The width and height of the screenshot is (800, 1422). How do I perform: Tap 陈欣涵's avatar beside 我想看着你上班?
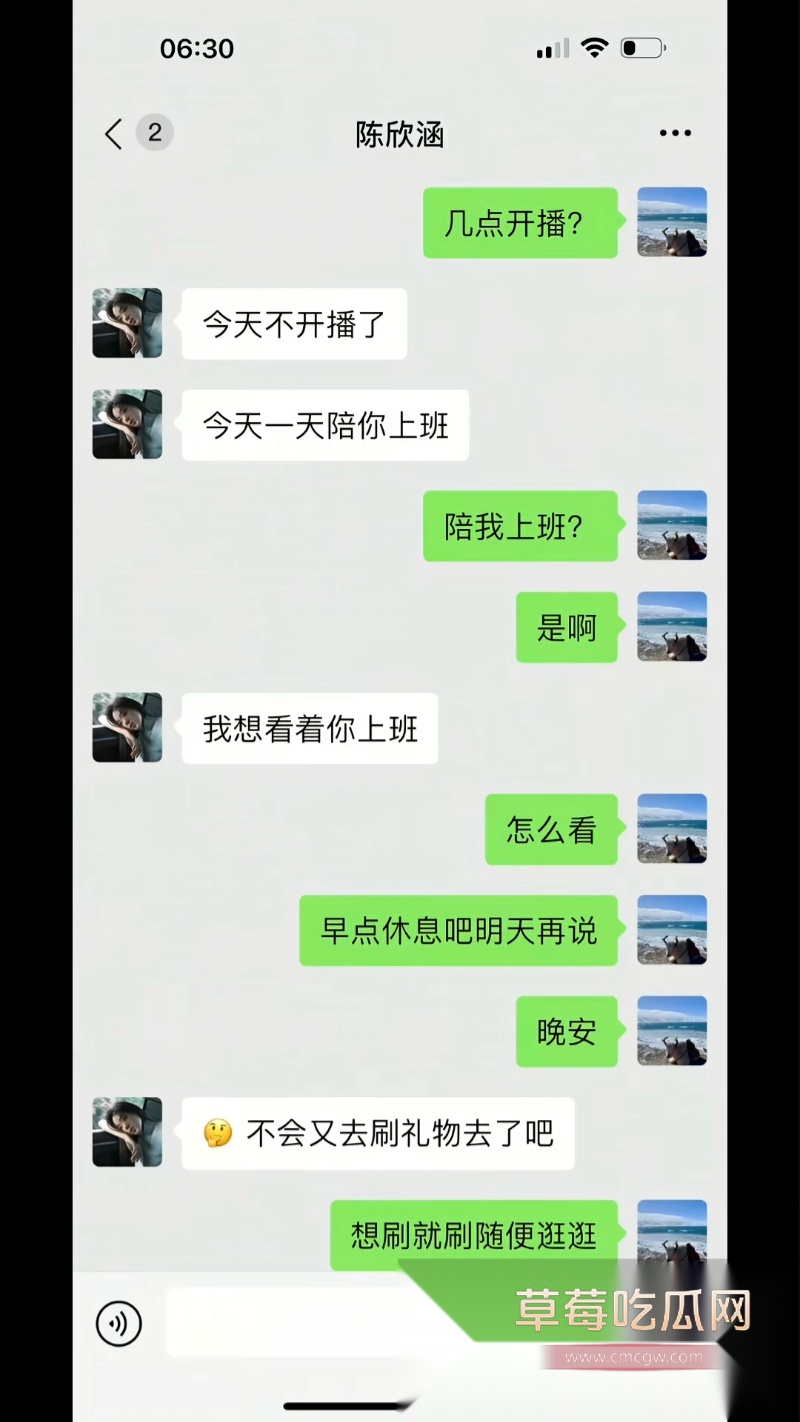pyautogui.click(x=127, y=728)
